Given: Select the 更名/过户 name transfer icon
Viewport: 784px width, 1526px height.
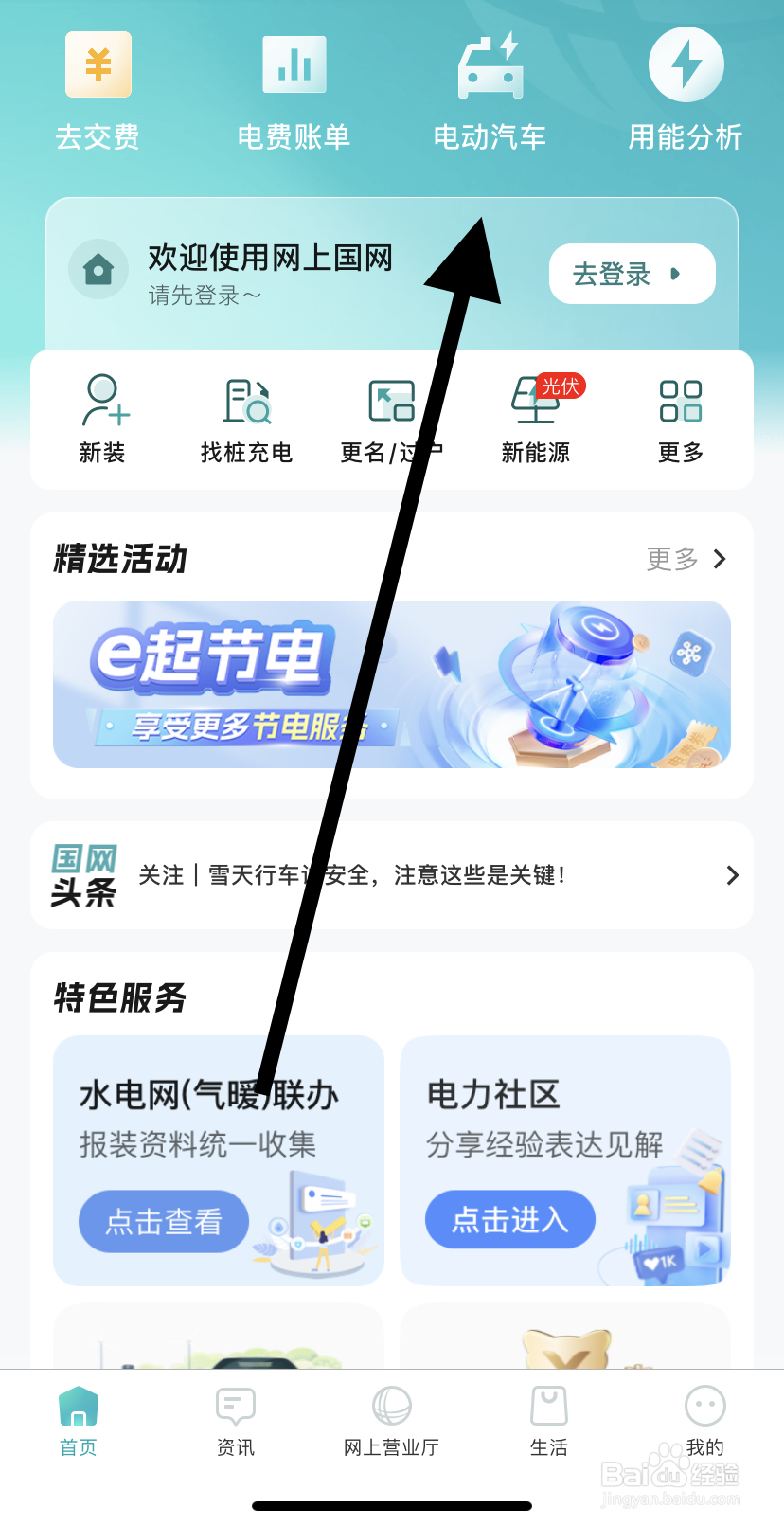Looking at the screenshot, I should click(390, 417).
